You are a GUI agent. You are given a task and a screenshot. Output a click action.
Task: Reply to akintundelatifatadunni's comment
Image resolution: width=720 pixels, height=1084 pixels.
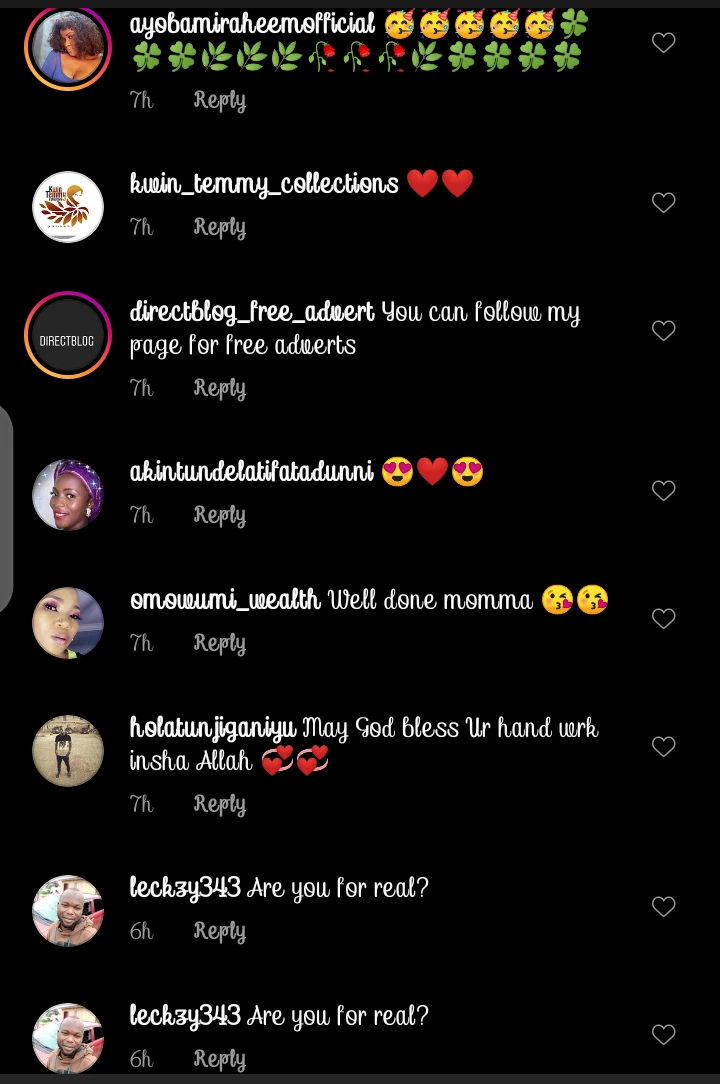click(x=219, y=515)
